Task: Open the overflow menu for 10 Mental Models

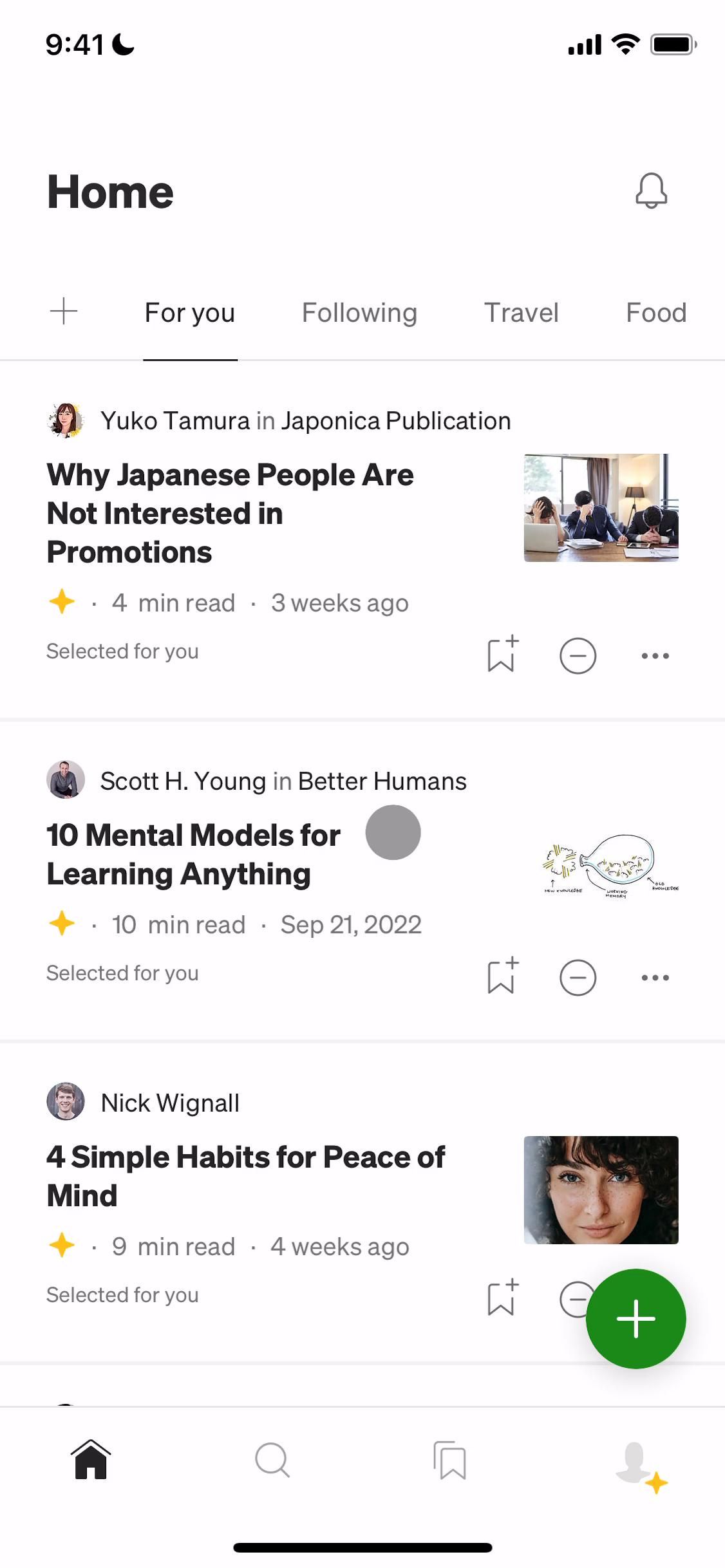Action: (x=655, y=978)
